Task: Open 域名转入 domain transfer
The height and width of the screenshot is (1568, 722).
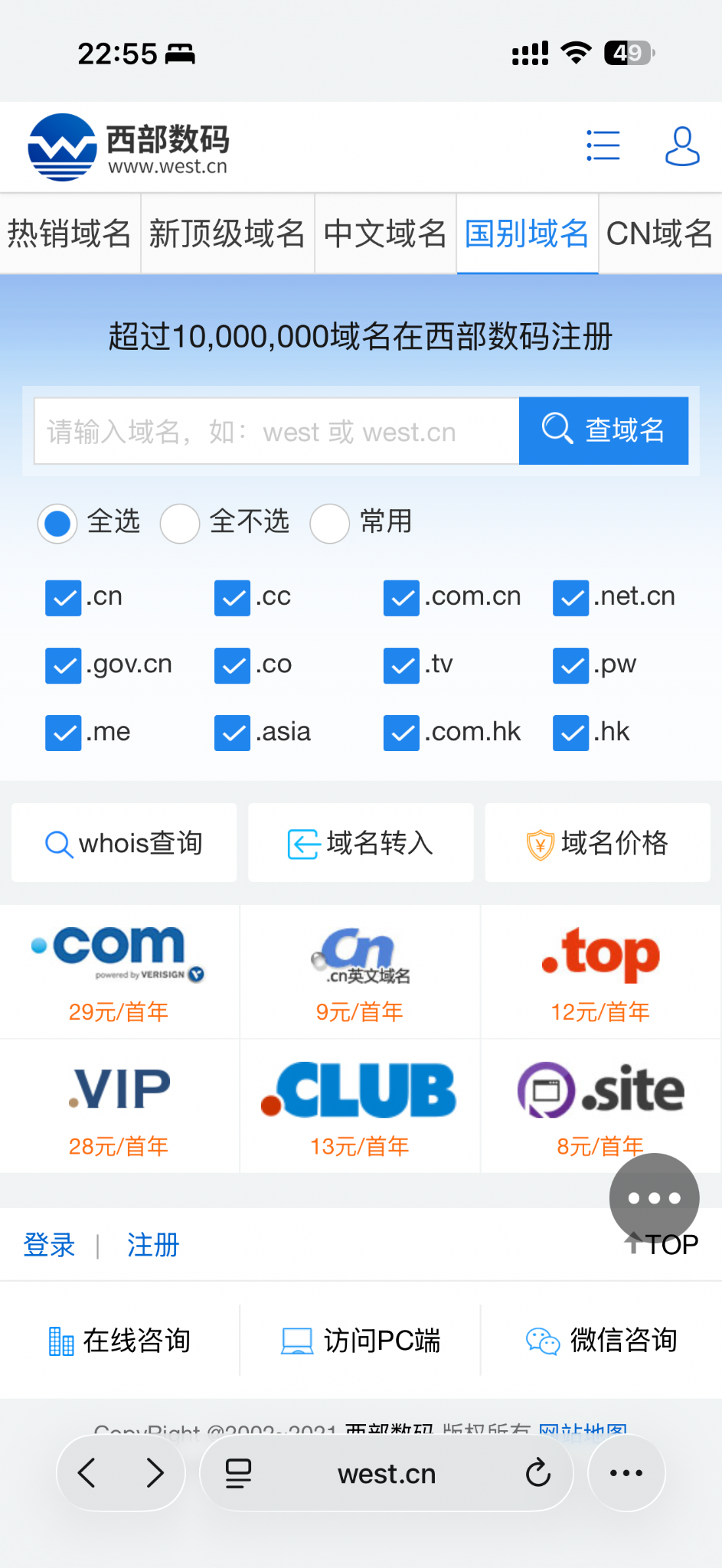Action: (x=361, y=843)
